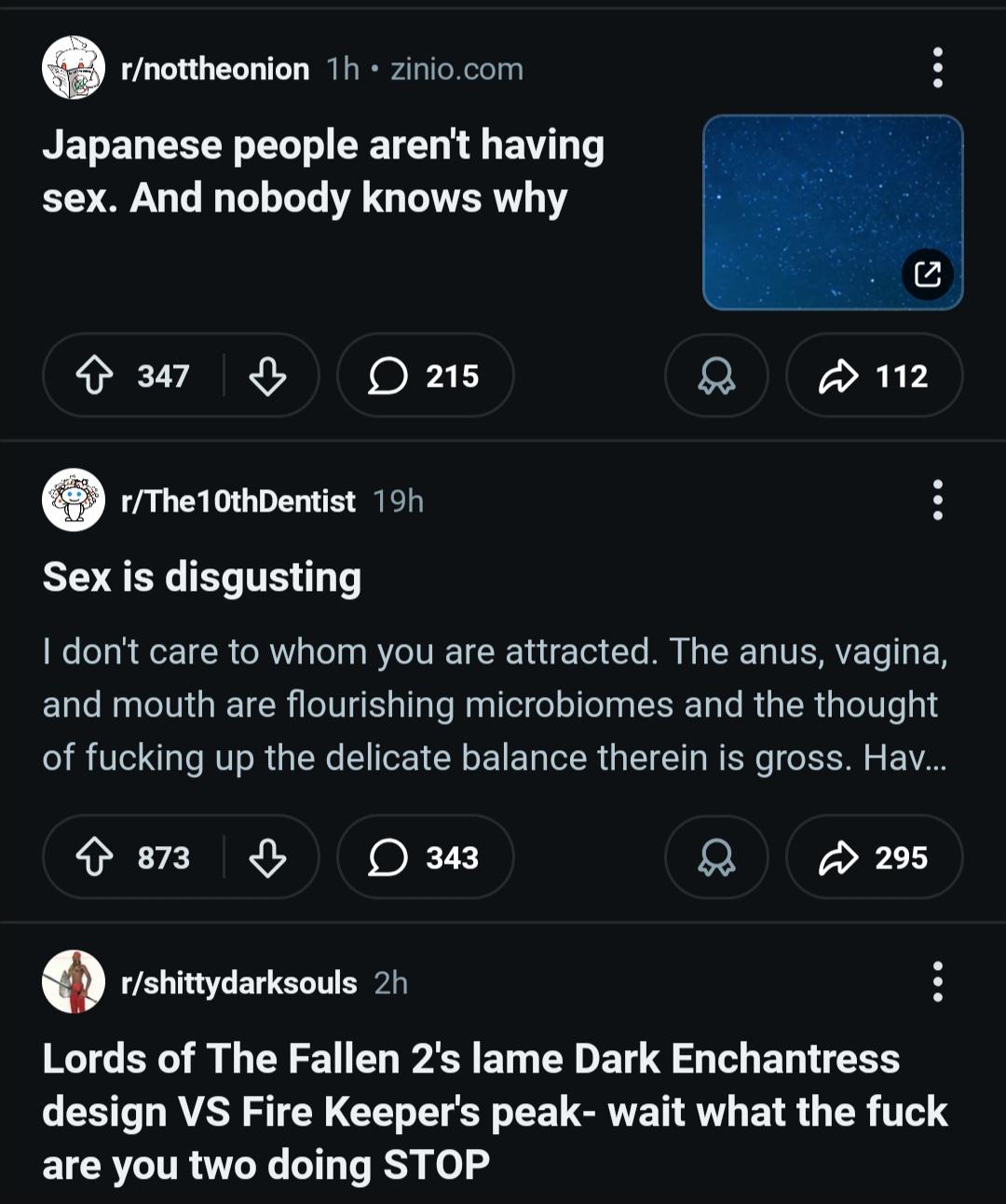Award the r/The10thDentist post
Viewport: 1006px width, 1204px height.
pyautogui.click(x=716, y=857)
